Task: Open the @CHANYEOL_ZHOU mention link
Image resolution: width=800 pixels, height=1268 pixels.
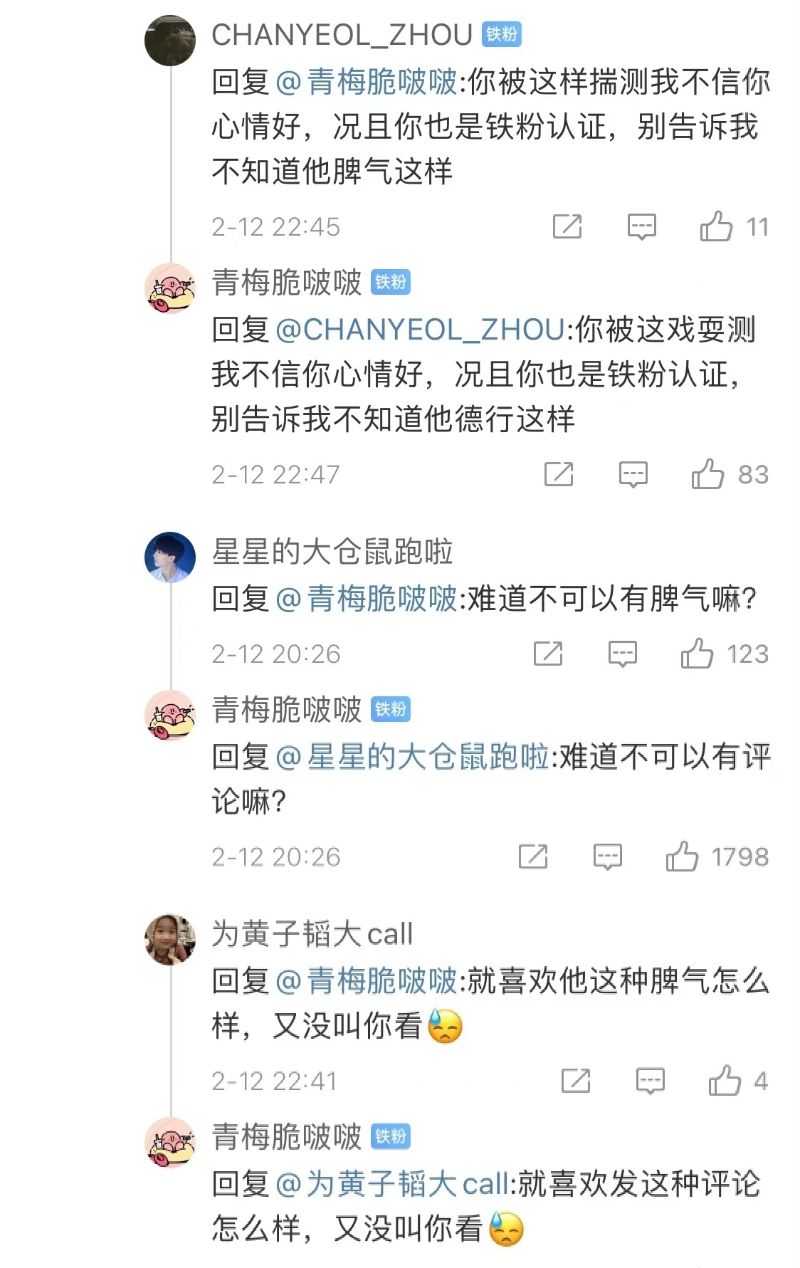Action: tap(420, 329)
